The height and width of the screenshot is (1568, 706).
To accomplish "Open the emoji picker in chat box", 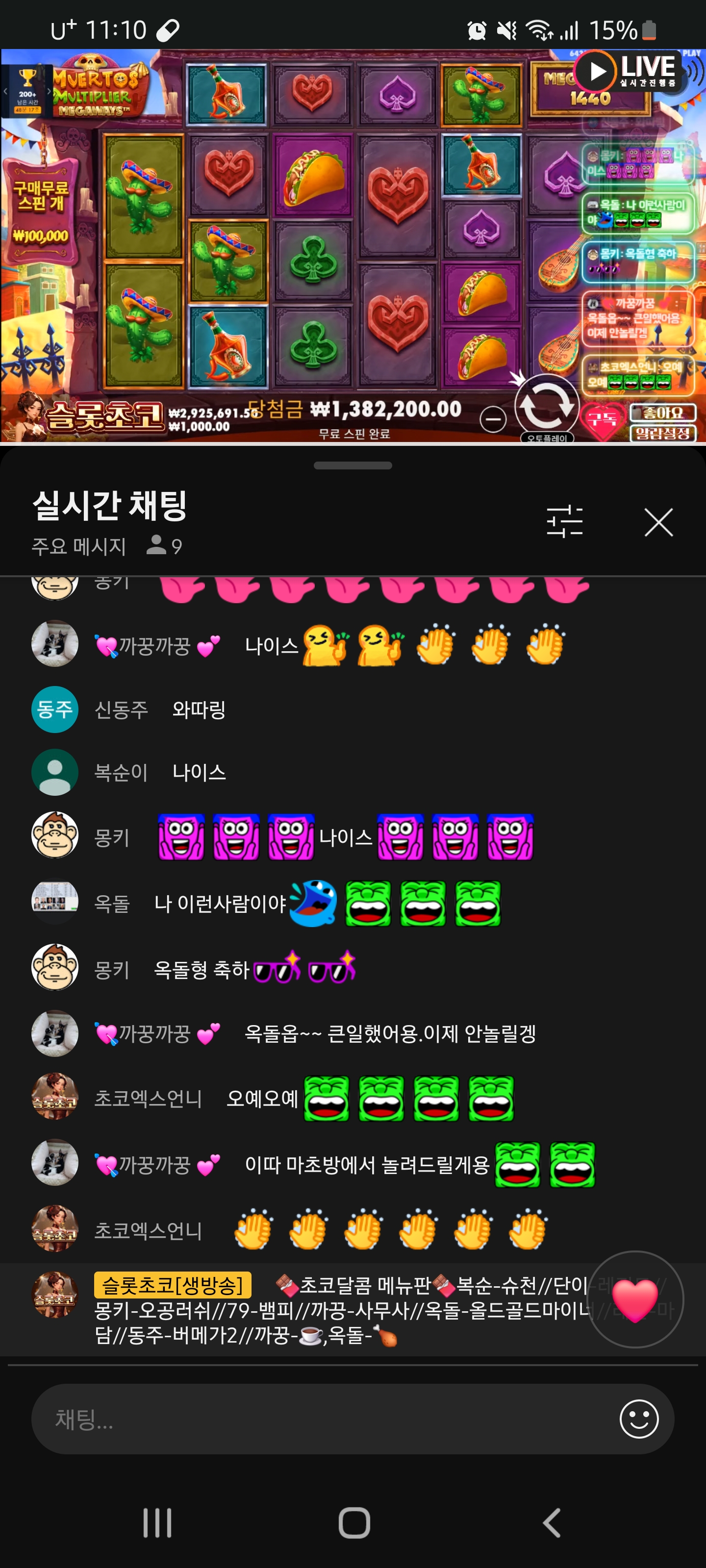I will (638, 1419).
